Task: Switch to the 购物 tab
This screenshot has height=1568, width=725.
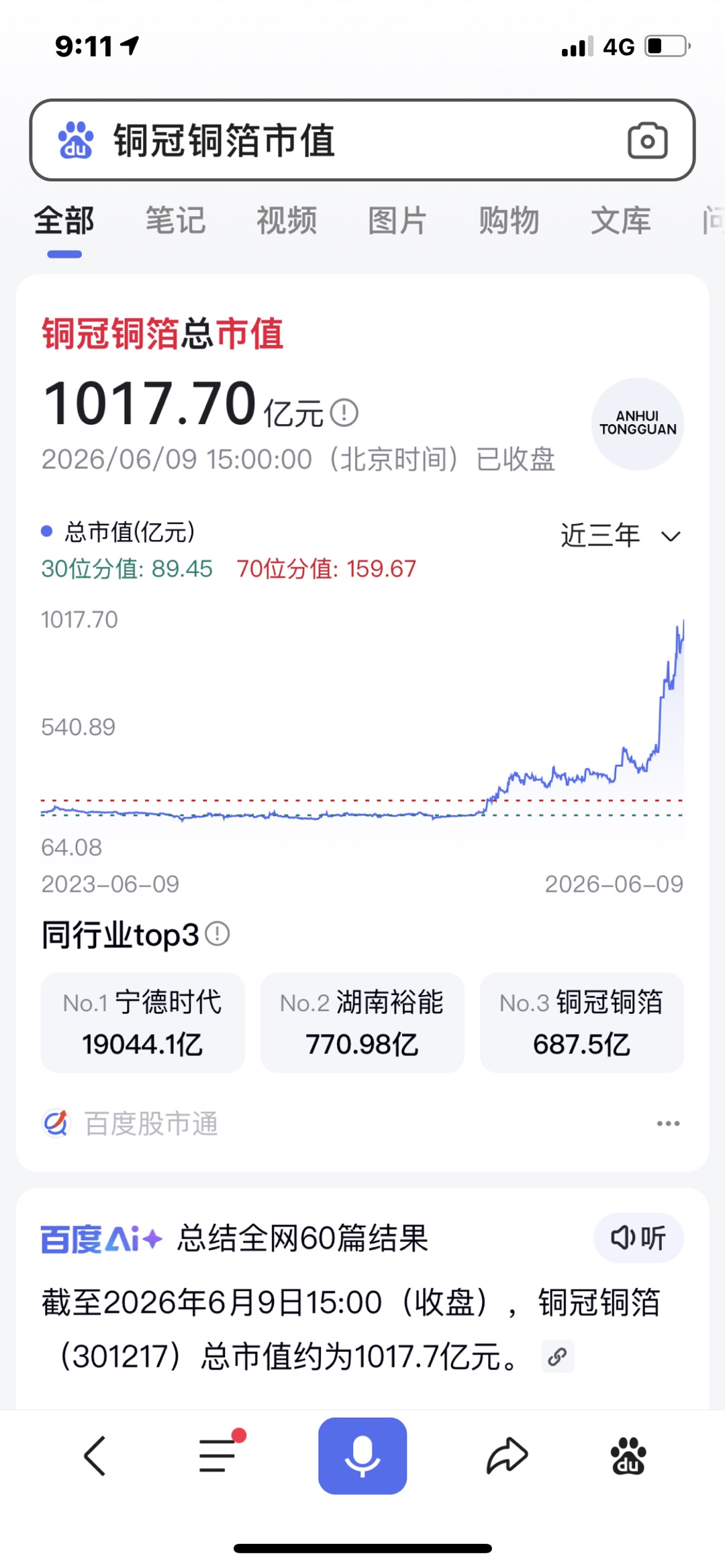Action: coord(509,221)
